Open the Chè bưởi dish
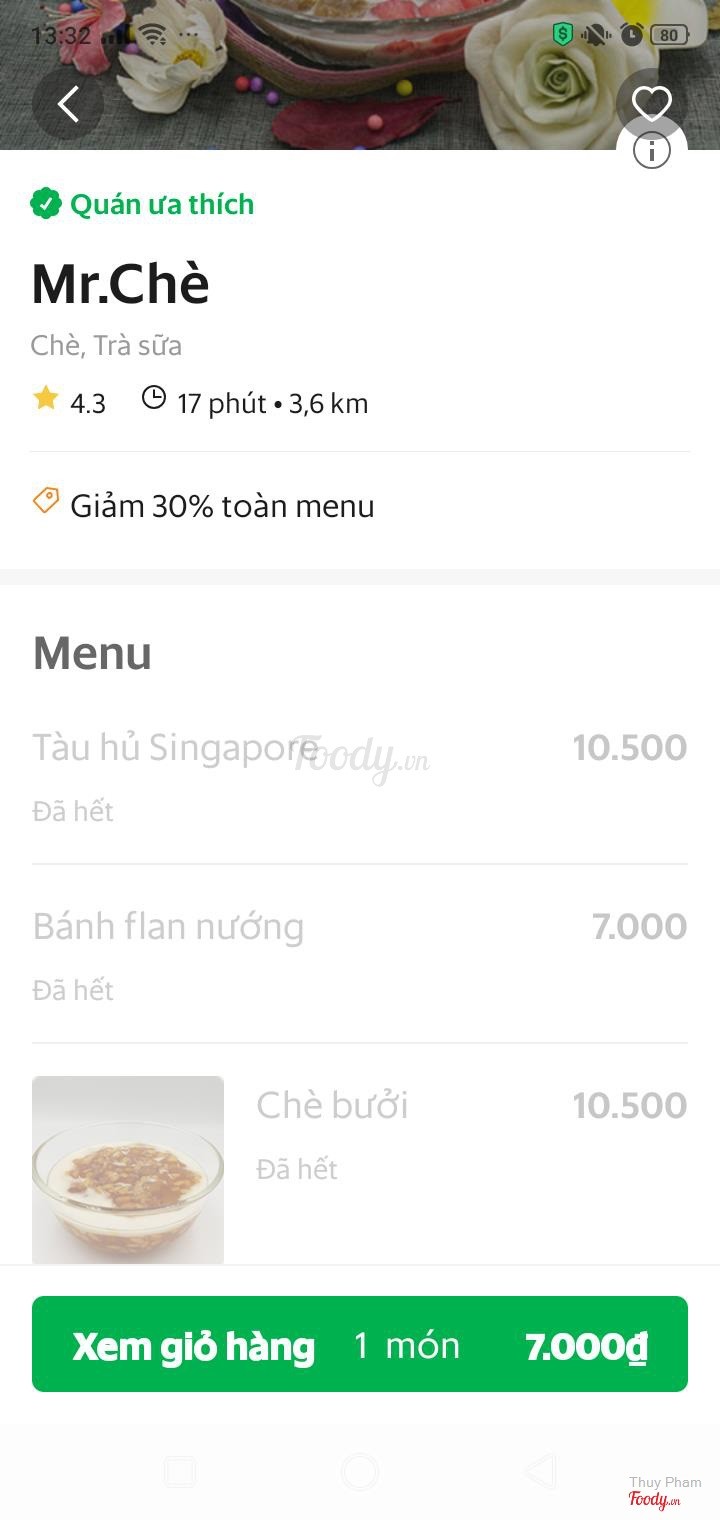 [x=332, y=1106]
